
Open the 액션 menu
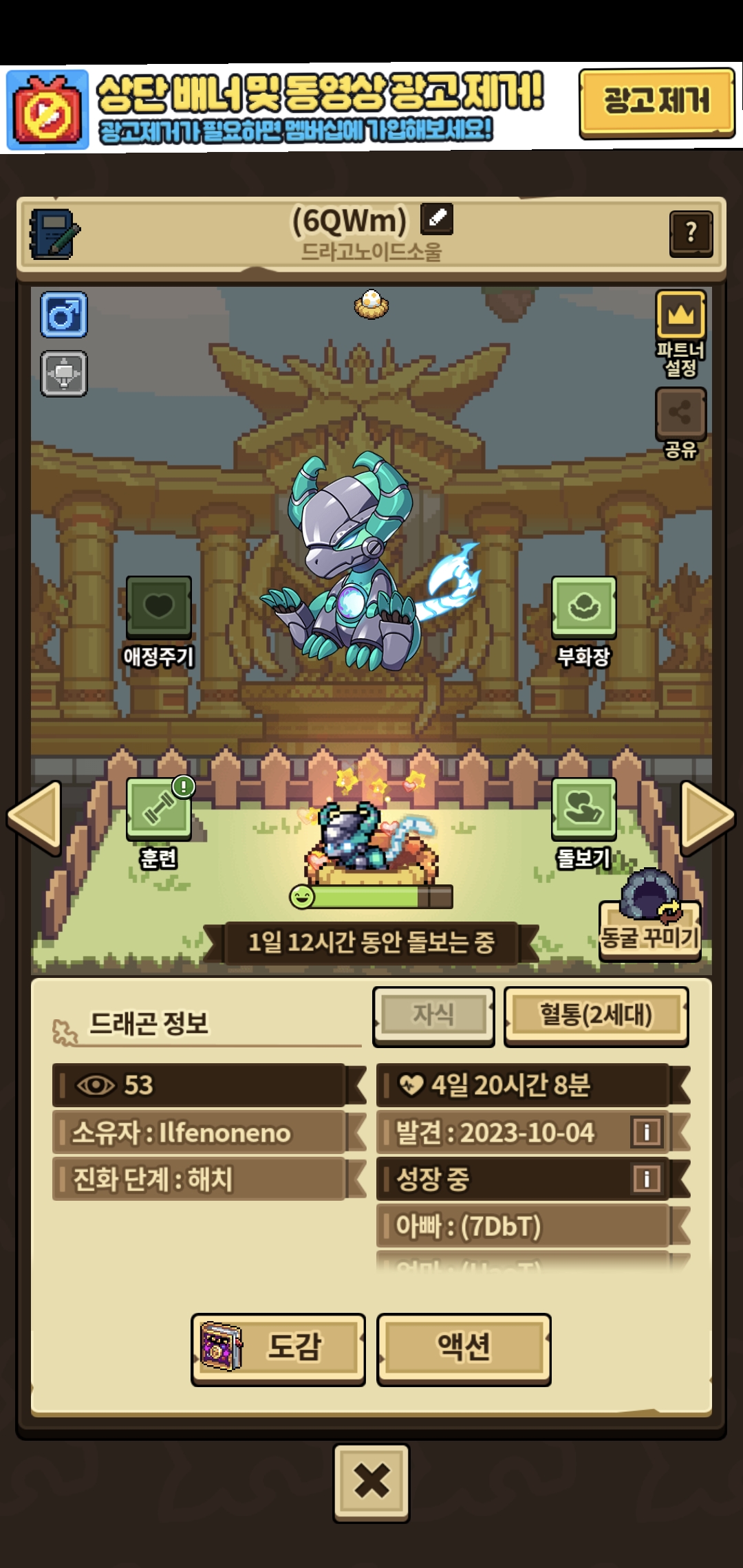464,1349
